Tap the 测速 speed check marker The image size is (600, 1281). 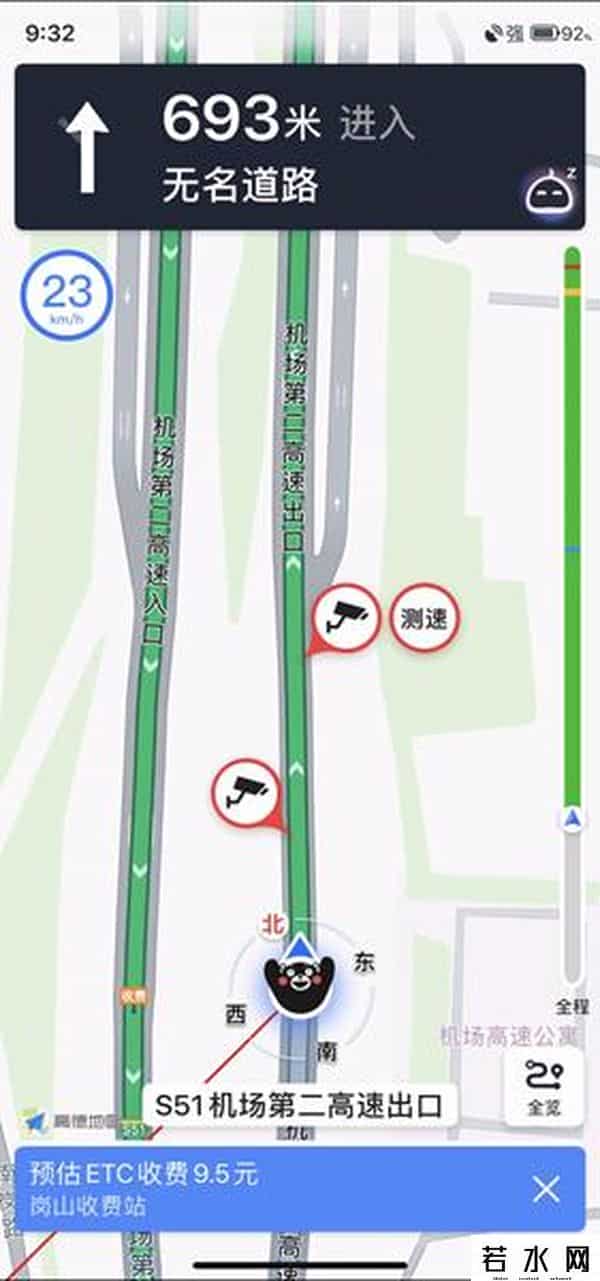(x=423, y=620)
